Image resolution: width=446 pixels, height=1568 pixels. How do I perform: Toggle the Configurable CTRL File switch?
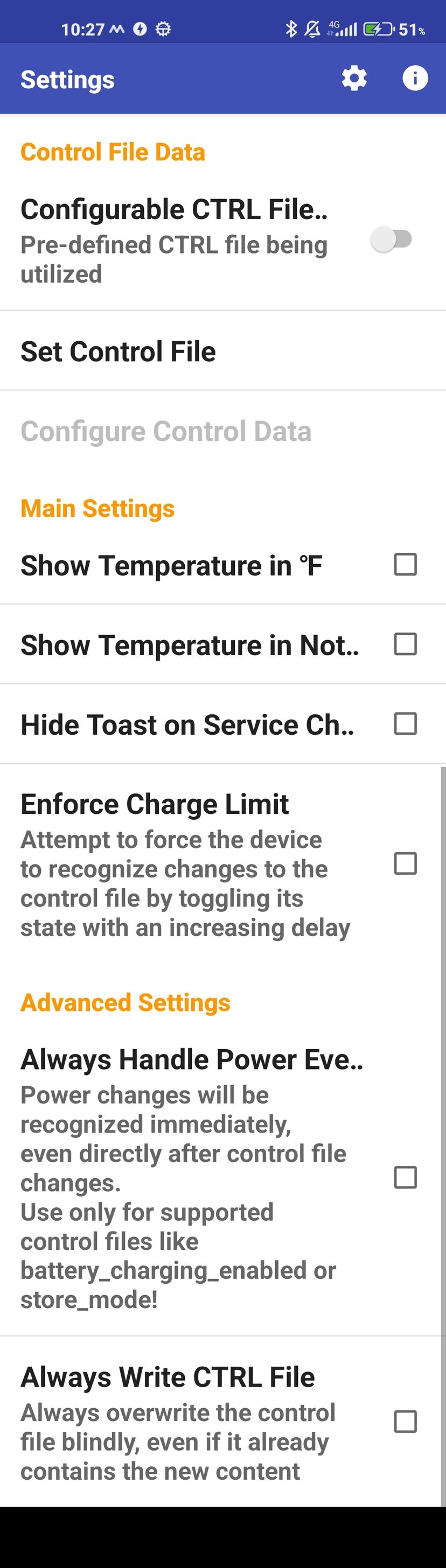[x=391, y=239]
